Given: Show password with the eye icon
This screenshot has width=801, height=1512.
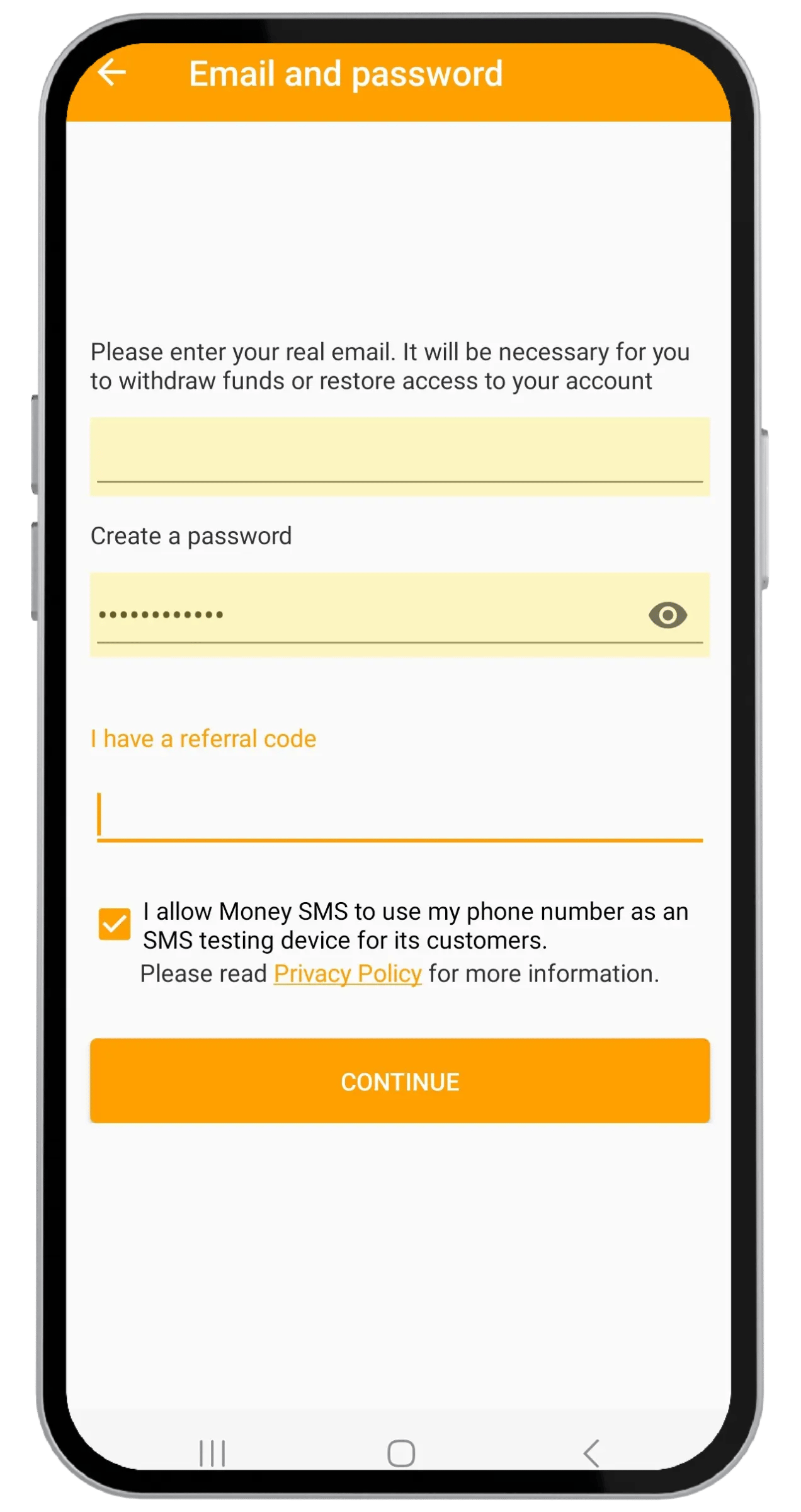Looking at the screenshot, I should pos(668,615).
